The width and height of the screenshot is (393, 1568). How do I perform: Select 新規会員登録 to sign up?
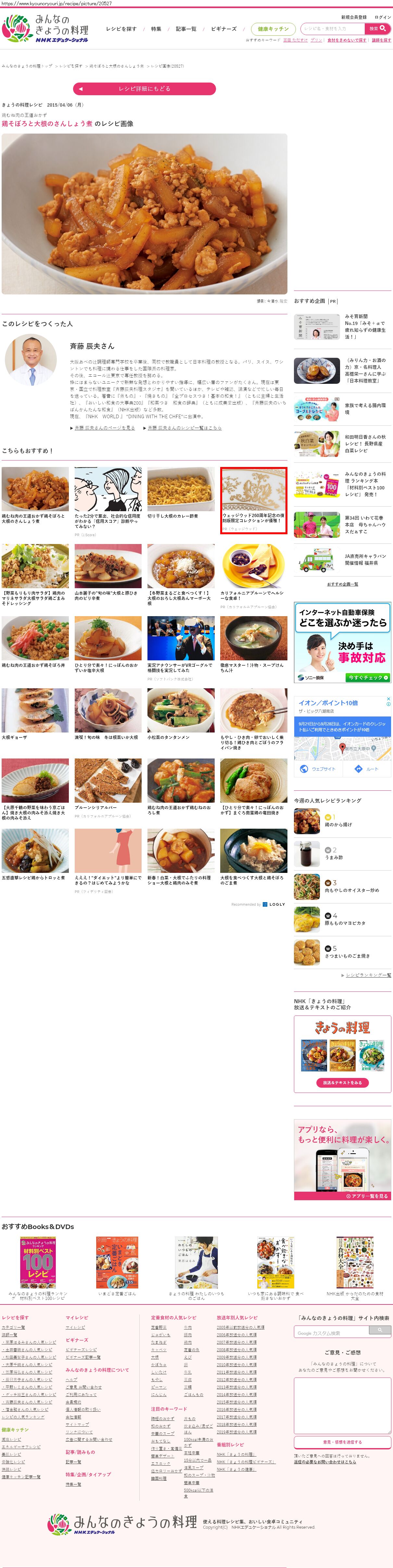(x=353, y=17)
